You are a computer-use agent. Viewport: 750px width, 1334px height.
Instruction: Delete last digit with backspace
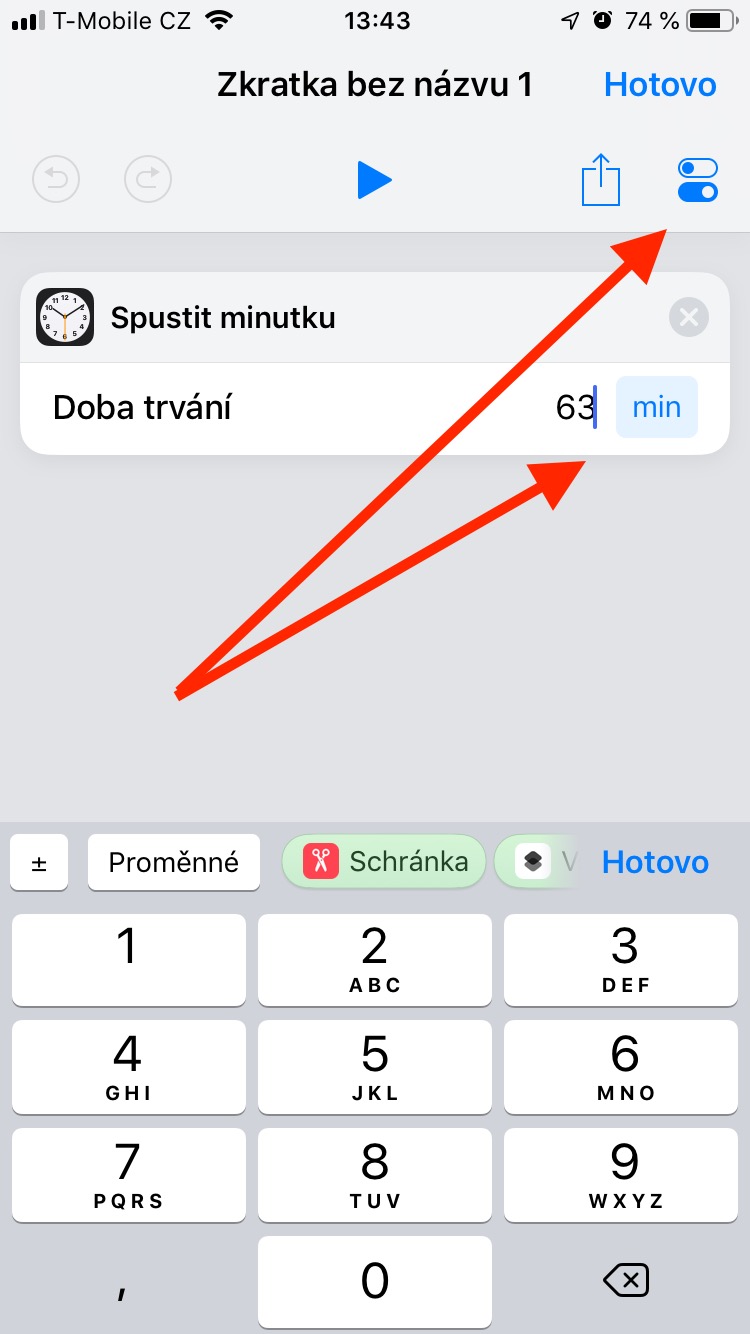coord(626,1280)
